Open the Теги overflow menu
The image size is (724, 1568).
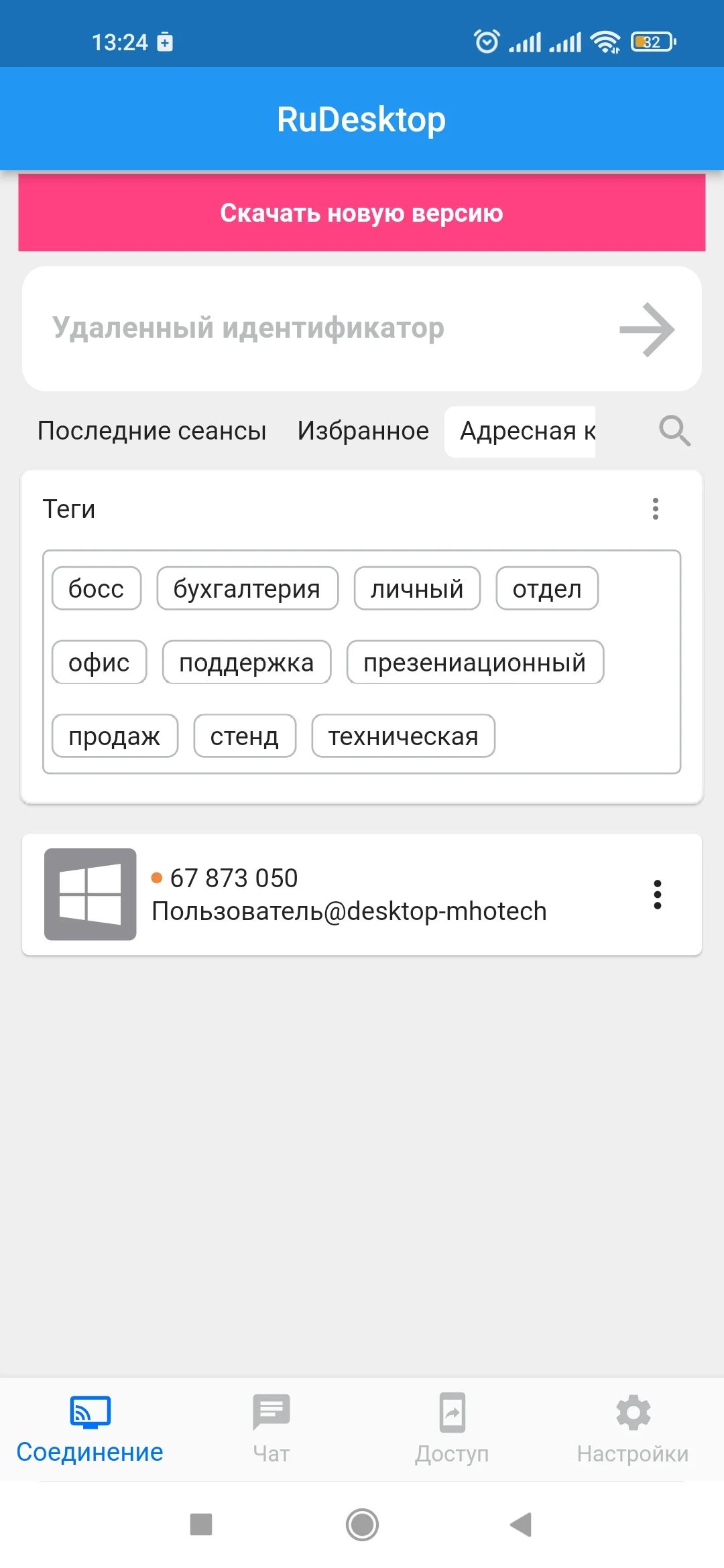tap(656, 509)
